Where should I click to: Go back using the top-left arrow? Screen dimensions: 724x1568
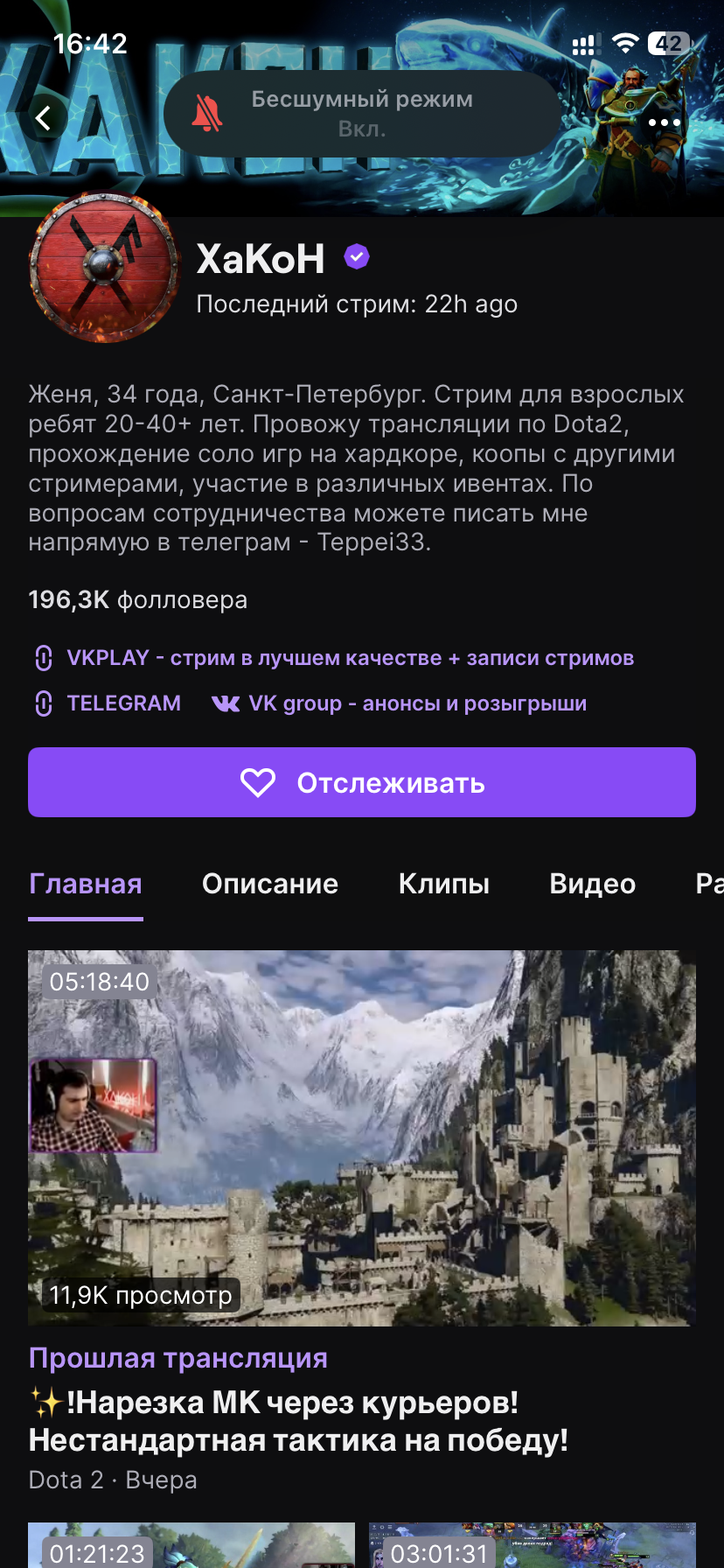point(44,117)
